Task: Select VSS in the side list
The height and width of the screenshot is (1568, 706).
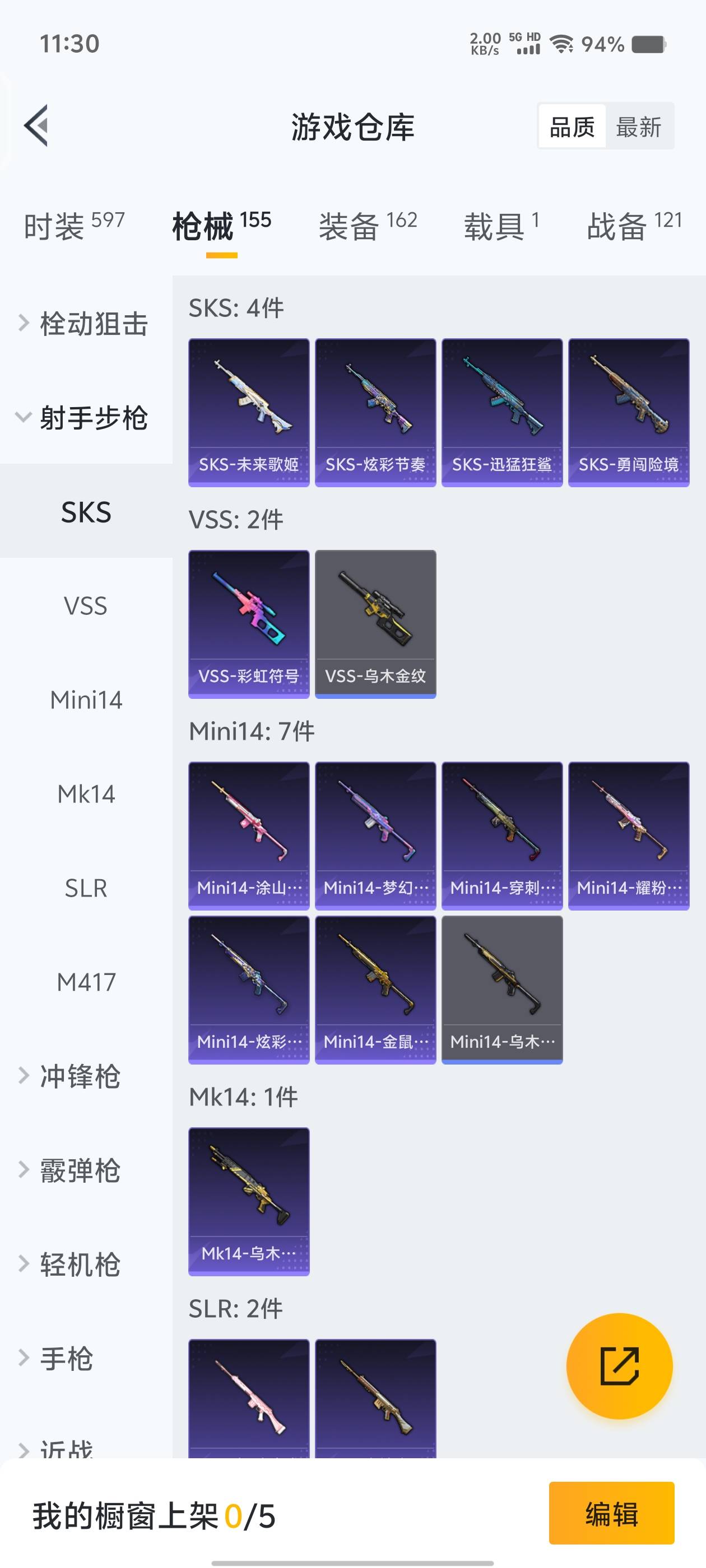Action: 86,606
